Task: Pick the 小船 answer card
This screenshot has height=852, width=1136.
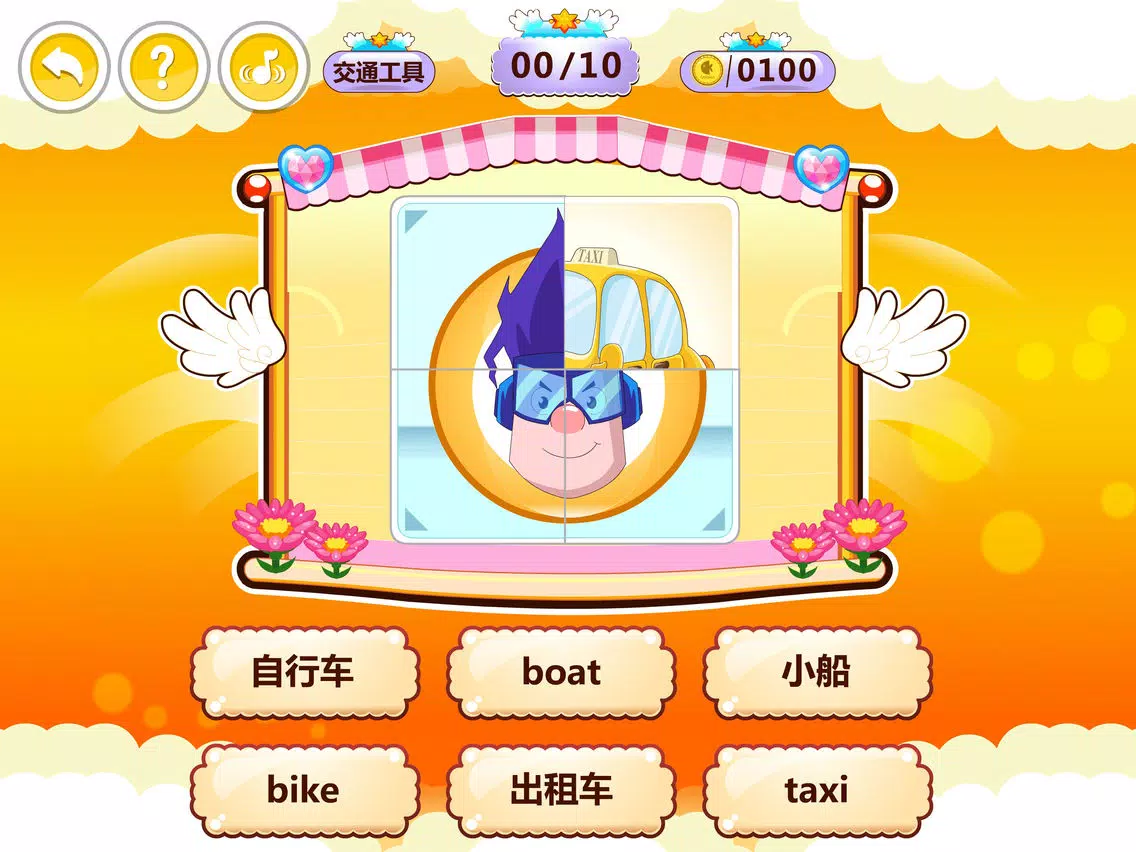Action: [x=816, y=672]
